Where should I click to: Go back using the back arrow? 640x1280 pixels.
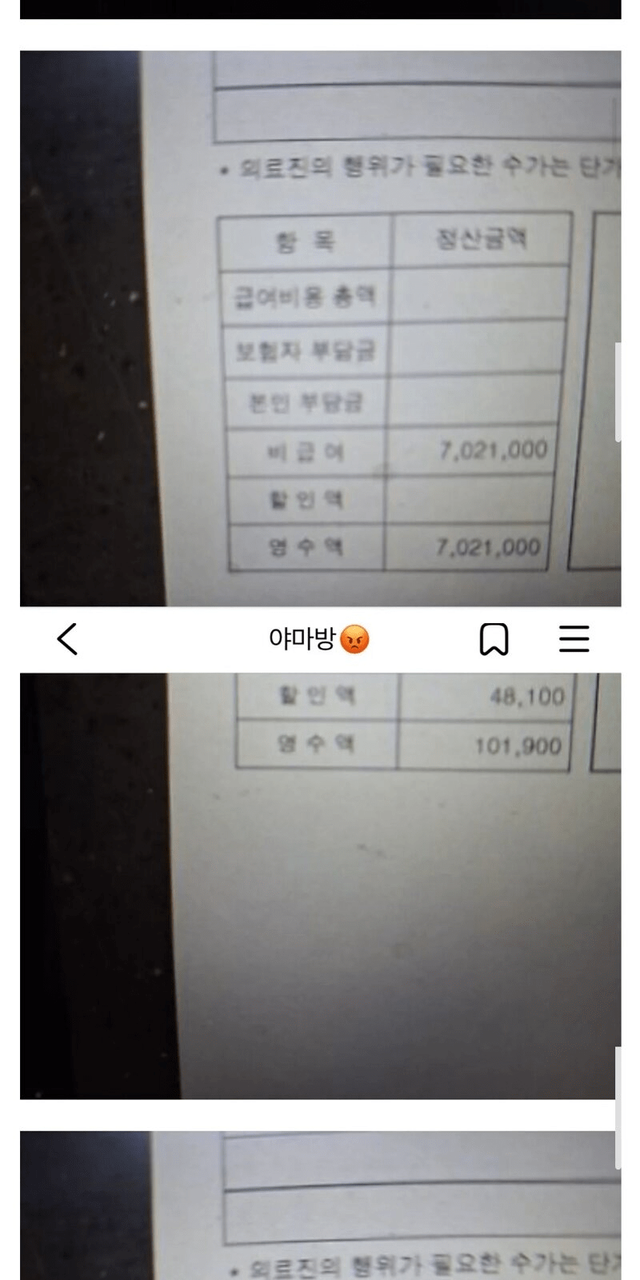tap(67, 639)
